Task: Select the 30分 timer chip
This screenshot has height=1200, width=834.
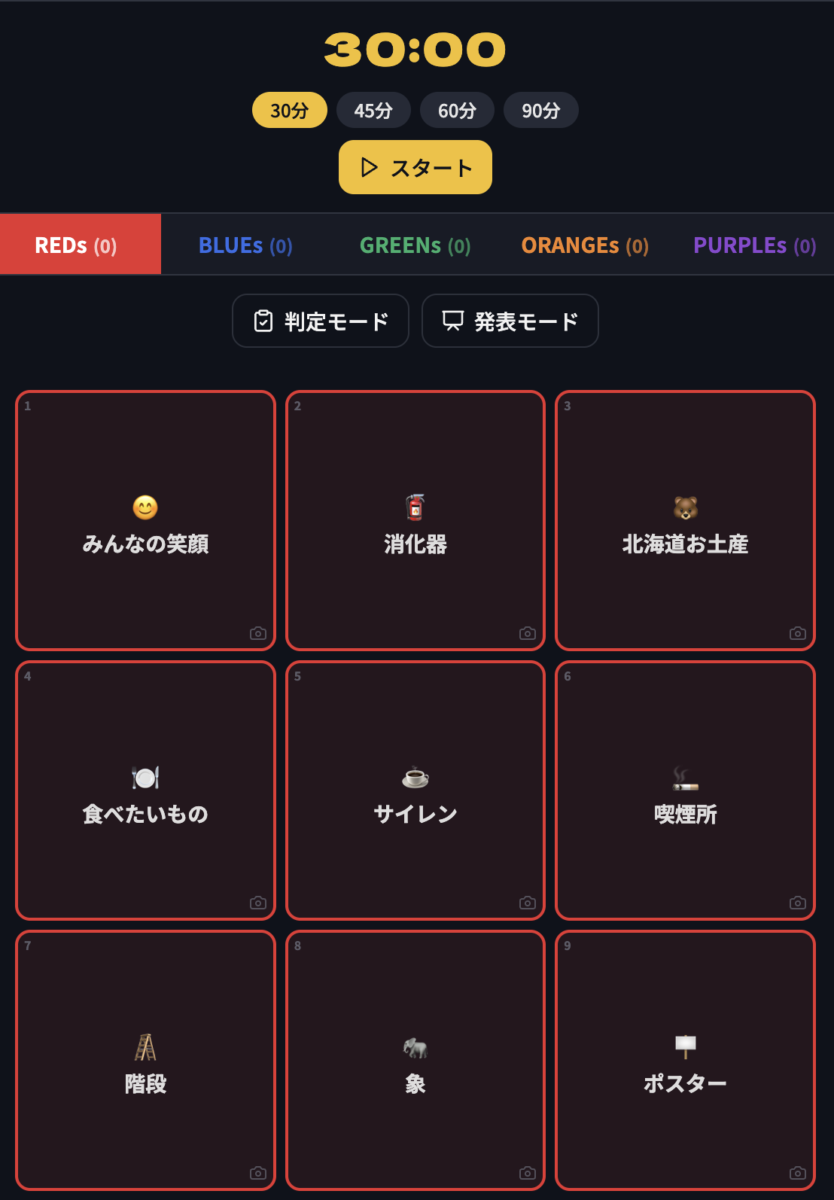Action: tap(289, 110)
